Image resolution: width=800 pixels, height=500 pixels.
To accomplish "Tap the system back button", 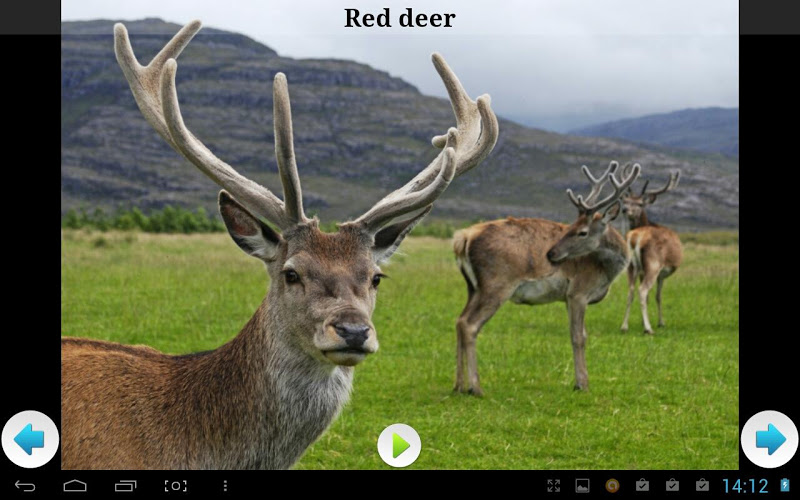I will click(25, 486).
